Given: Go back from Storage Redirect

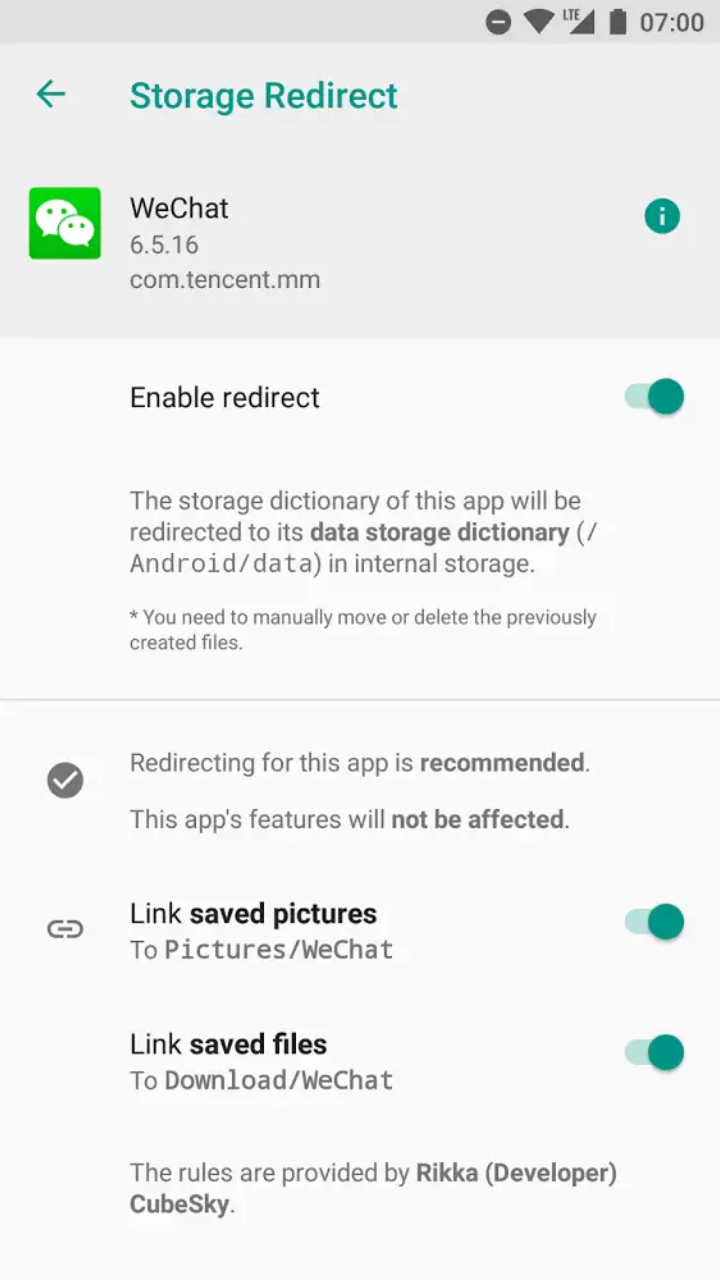Looking at the screenshot, I should pyautogui.click(x=50, y=94).
